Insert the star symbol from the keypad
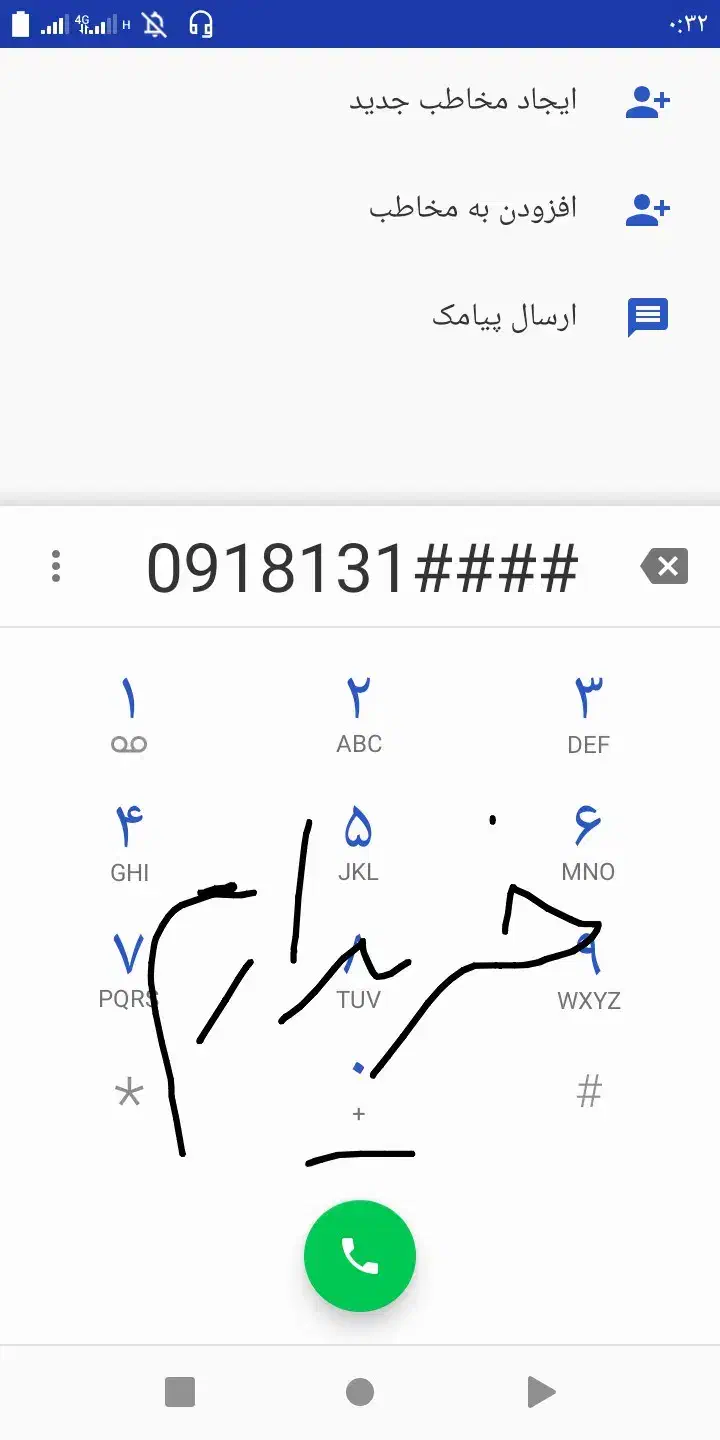Screen dimensions: 720x1440 pyautogui.click(x=129, y=1094)
